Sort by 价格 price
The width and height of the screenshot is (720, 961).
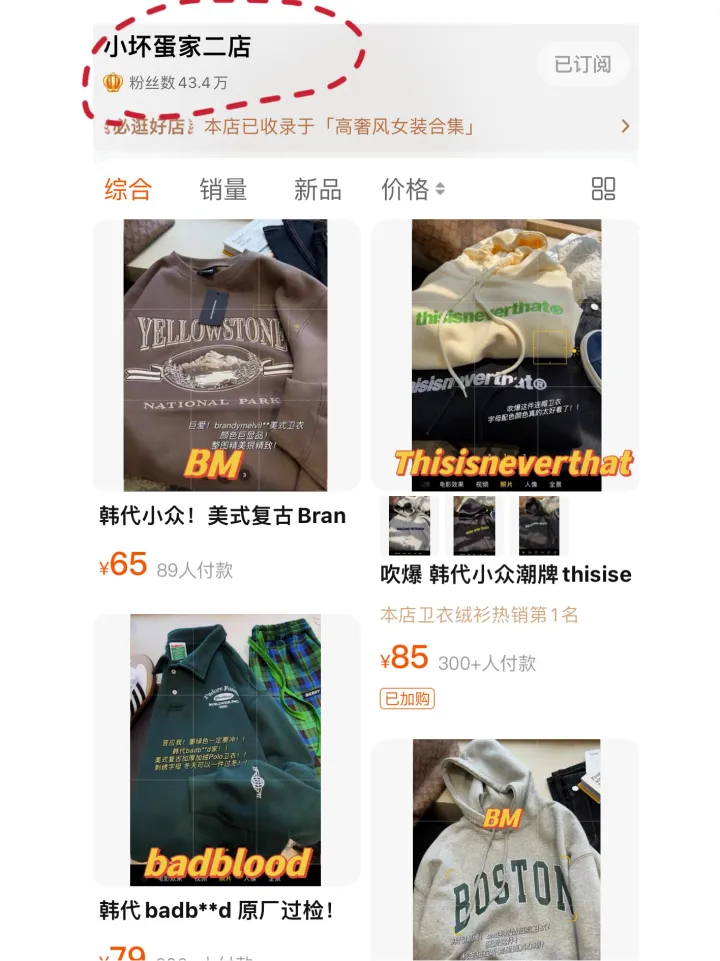412,189
